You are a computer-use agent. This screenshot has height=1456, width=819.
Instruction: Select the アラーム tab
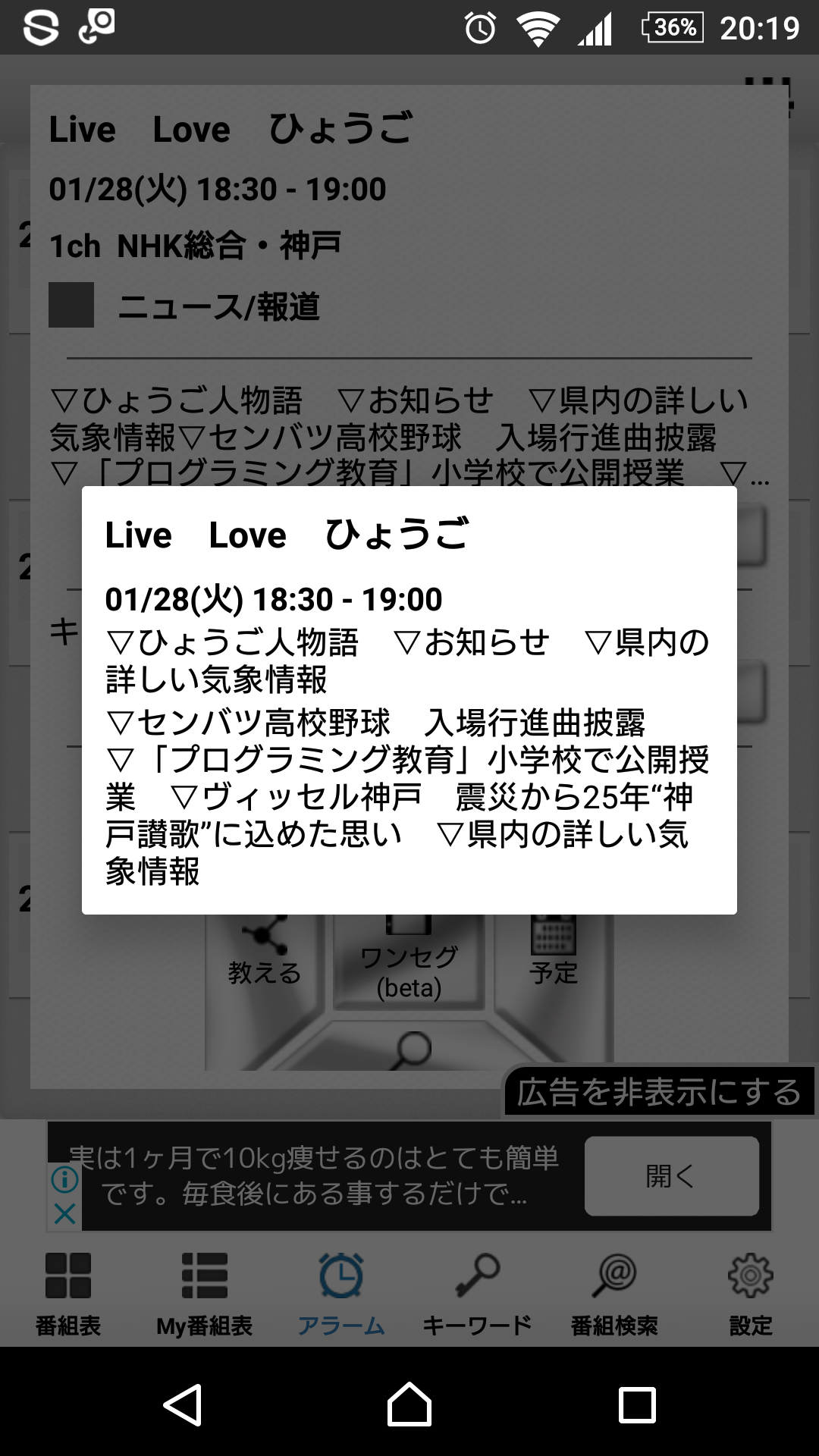click(x=341, y=1294)
